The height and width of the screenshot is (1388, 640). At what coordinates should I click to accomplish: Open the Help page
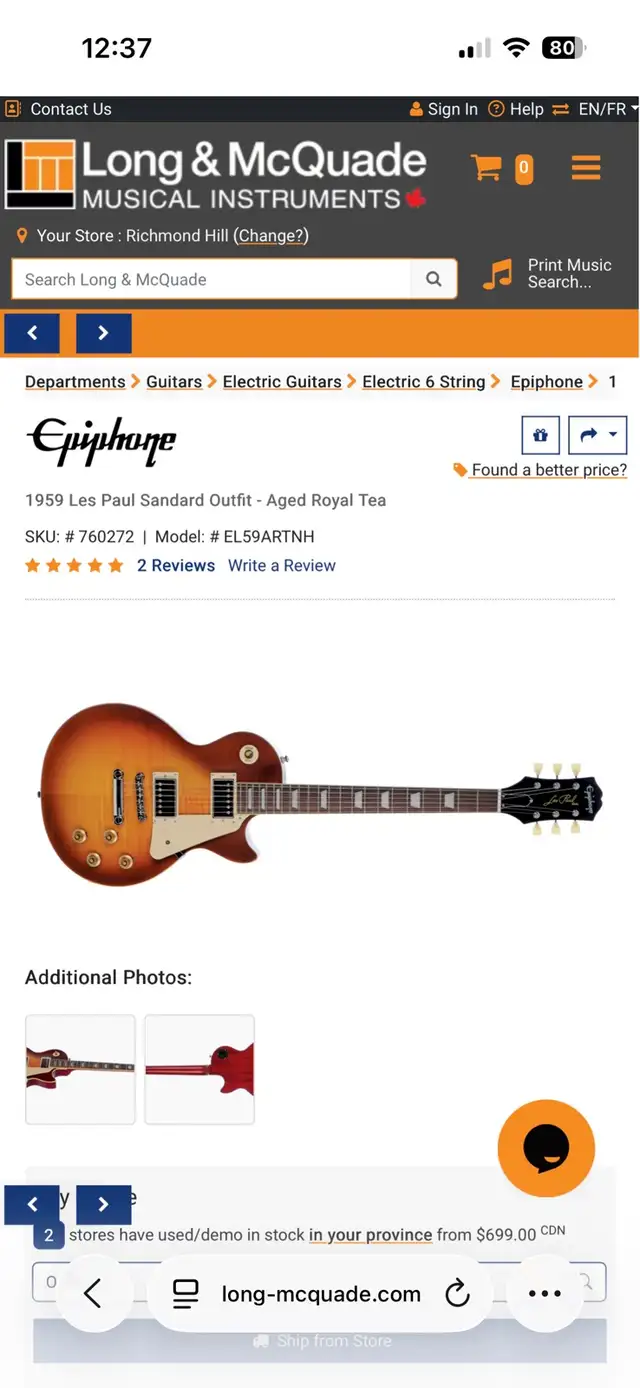pos(516,109)
